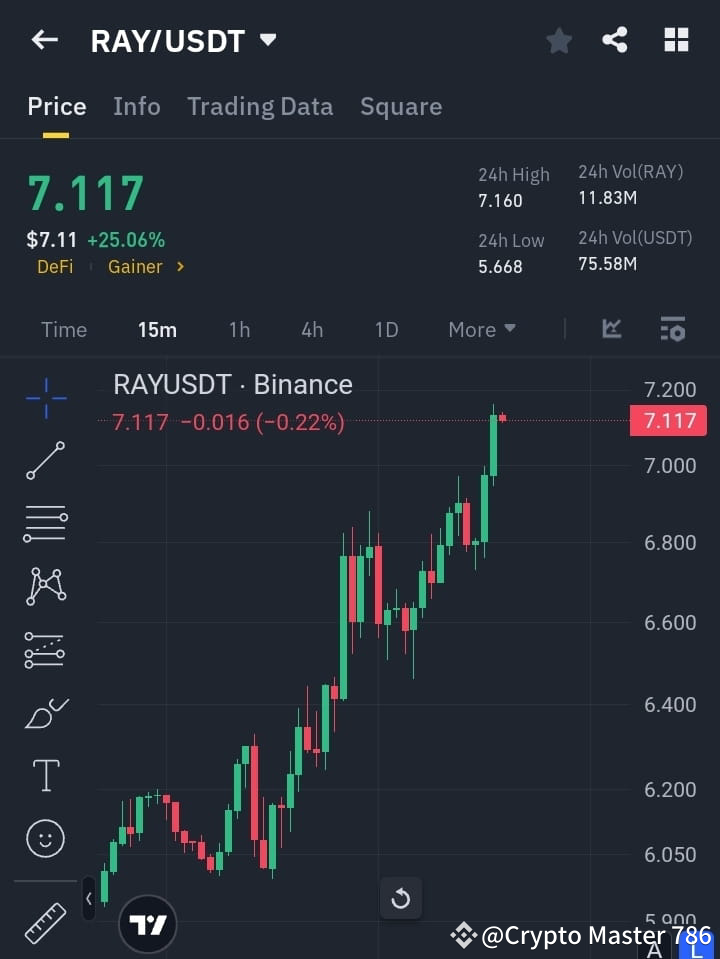Collapse the drawing toolbar via chevron
Viewport: 720px width, 959px height.
88,898
